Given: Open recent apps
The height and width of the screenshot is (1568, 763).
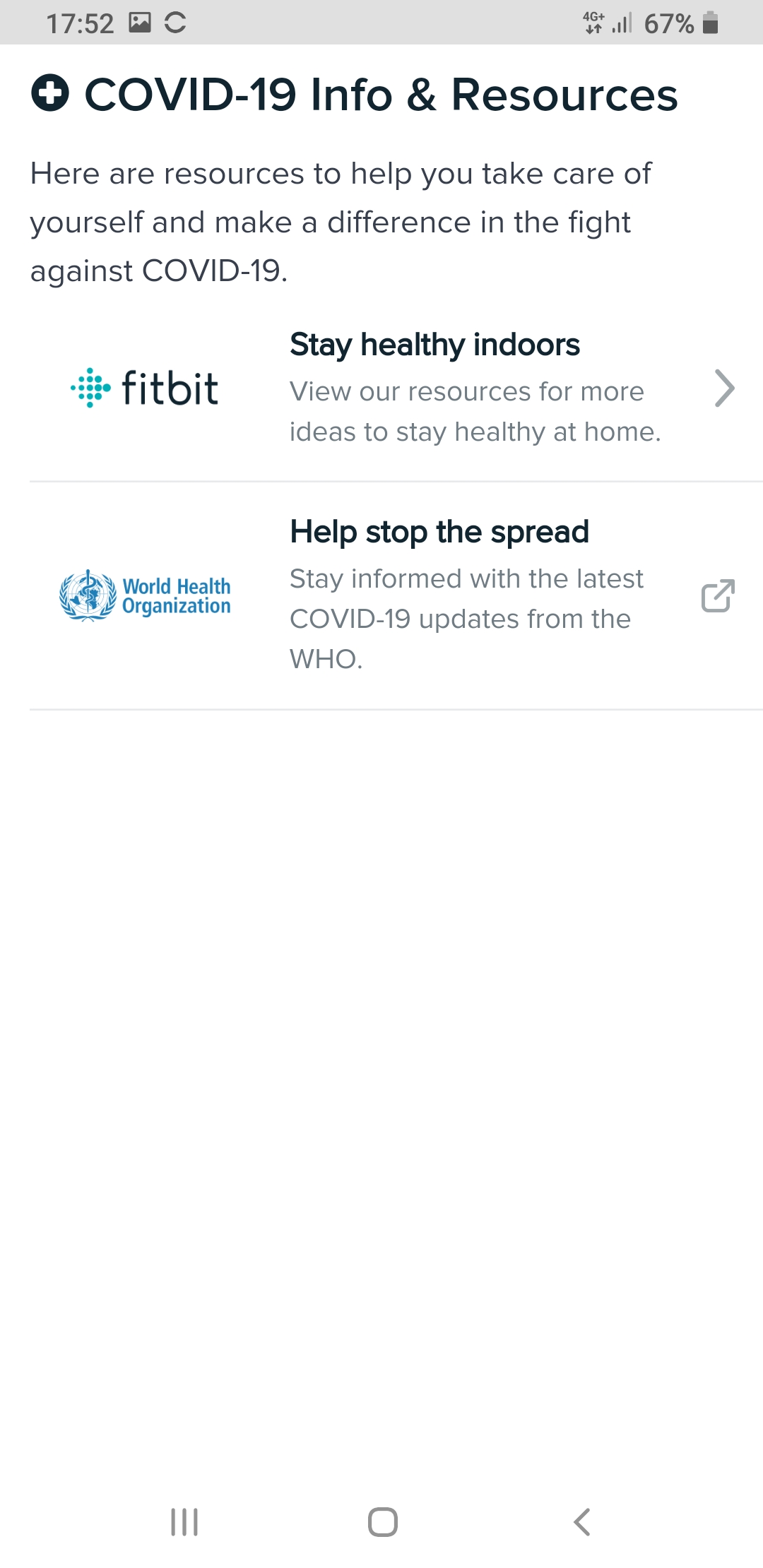Looking at the screenshot, I should pyautogui.click(x=184, y=1522).
